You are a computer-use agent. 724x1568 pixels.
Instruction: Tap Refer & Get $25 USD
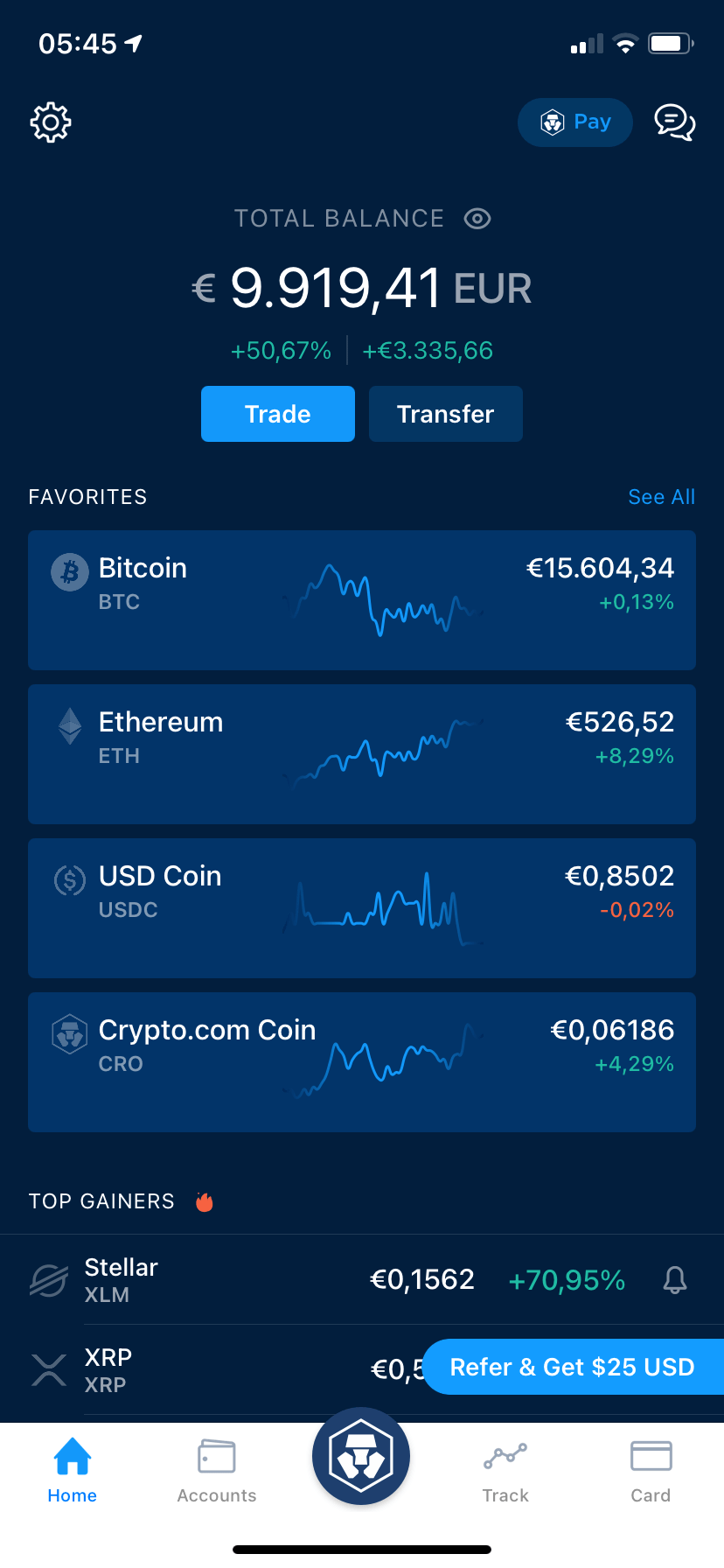pyautogui.click(x=572, y=1367)
